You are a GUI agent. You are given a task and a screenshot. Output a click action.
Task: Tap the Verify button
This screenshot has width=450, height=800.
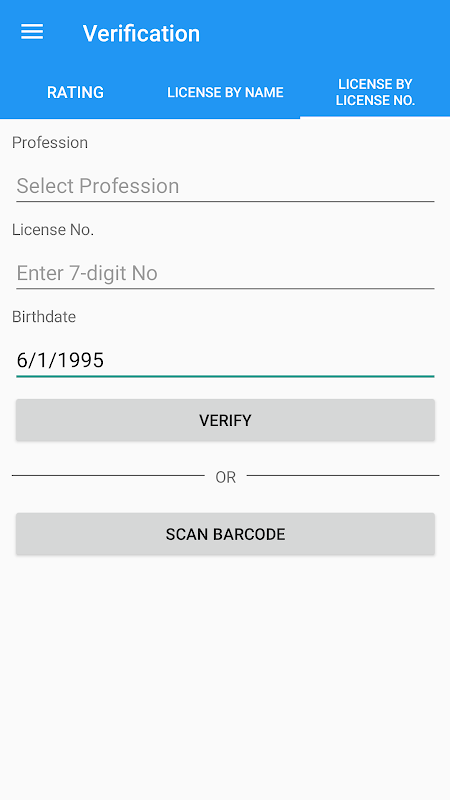(225, 420)
